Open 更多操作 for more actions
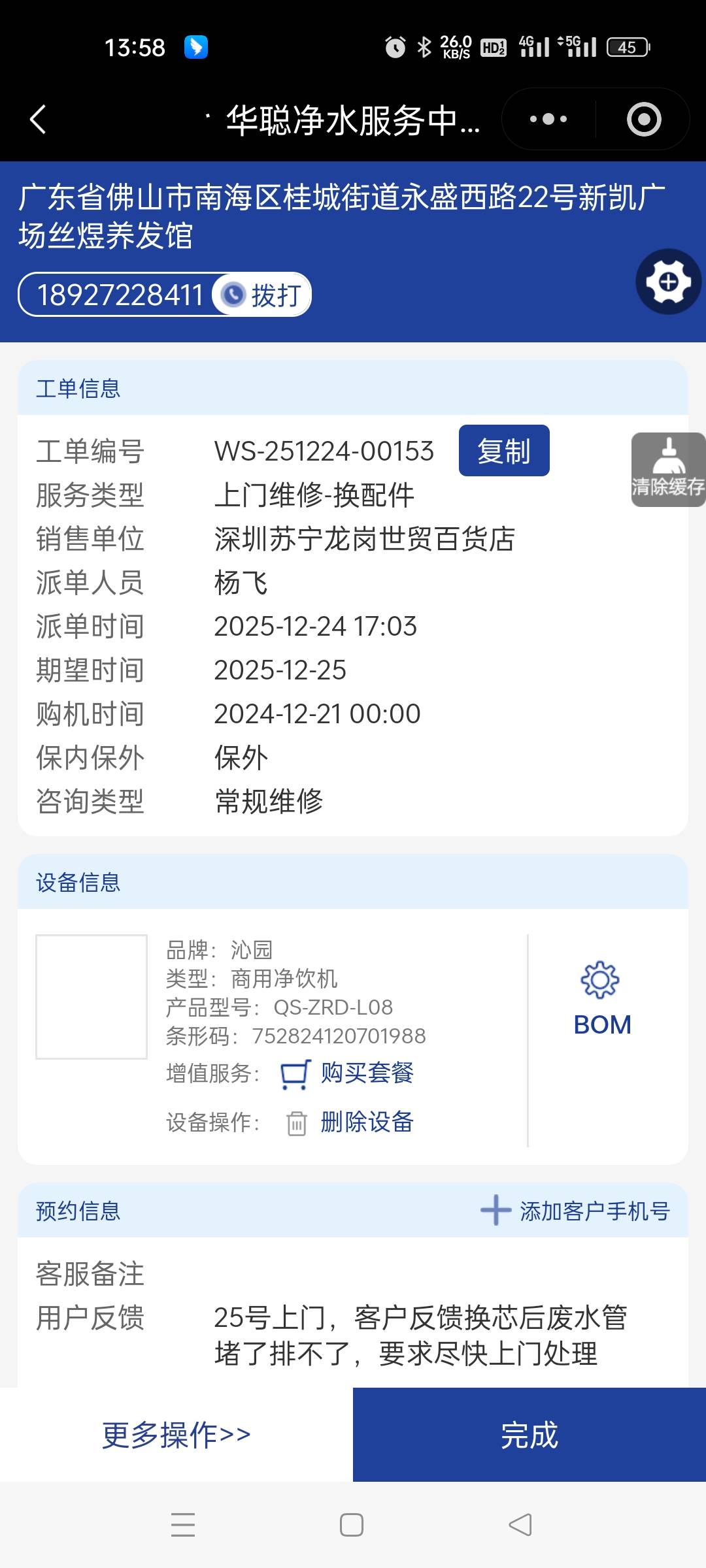Viewport: 706px width, 1568px height. 176,1435
